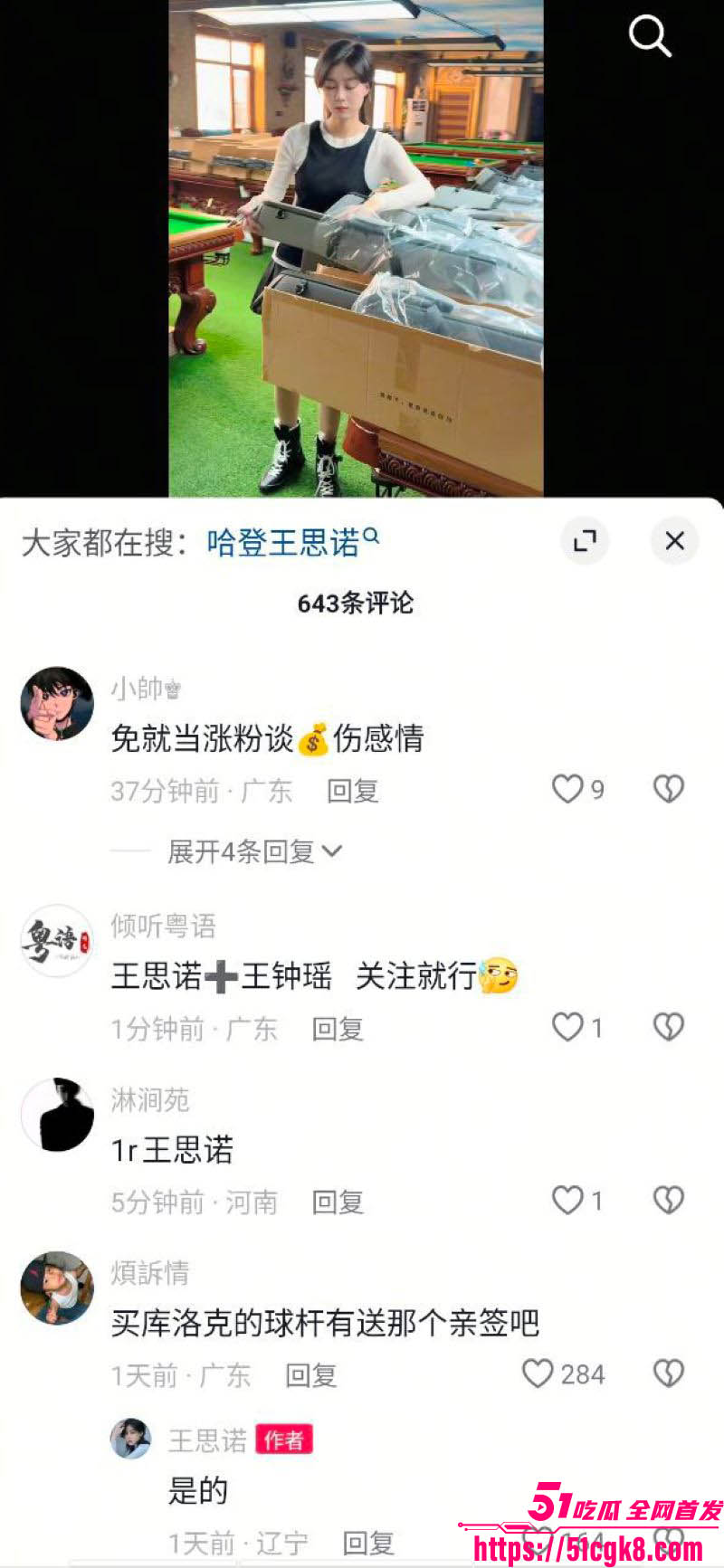Toggle like on 淋涧苑's comment heart
Viewport: 724px width, 1568px height.
[568, 1201]
